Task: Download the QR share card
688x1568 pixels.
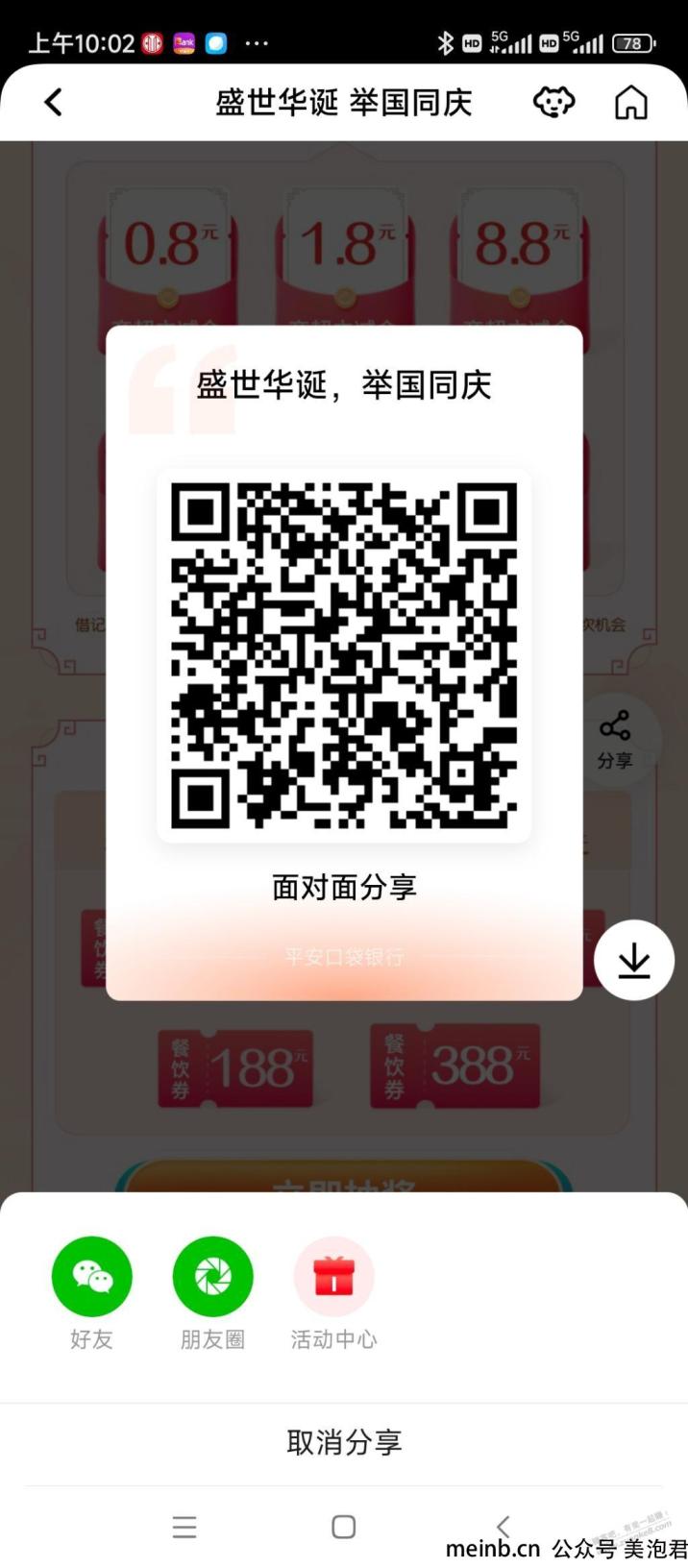Action: 634,960
